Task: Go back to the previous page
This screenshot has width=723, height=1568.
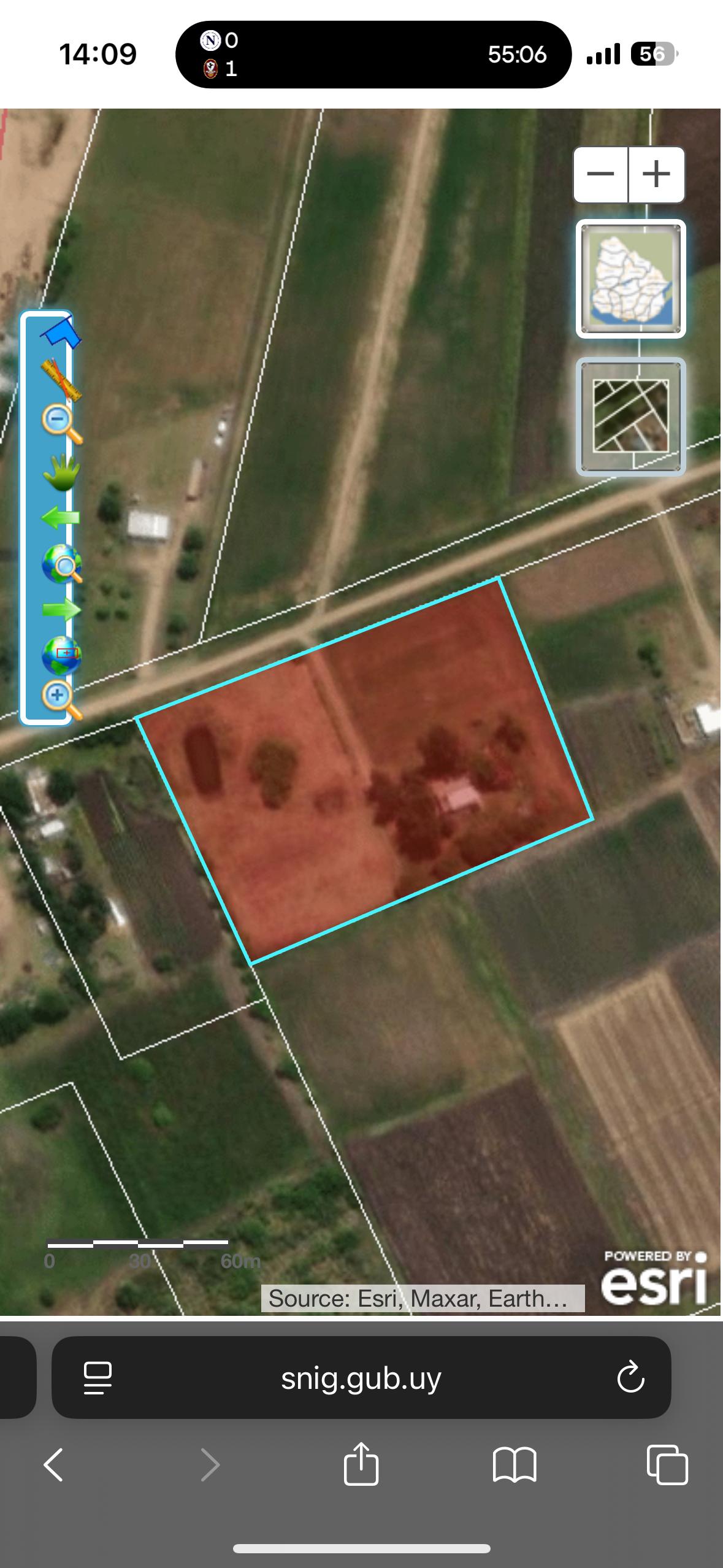Action: point(53,1465)
